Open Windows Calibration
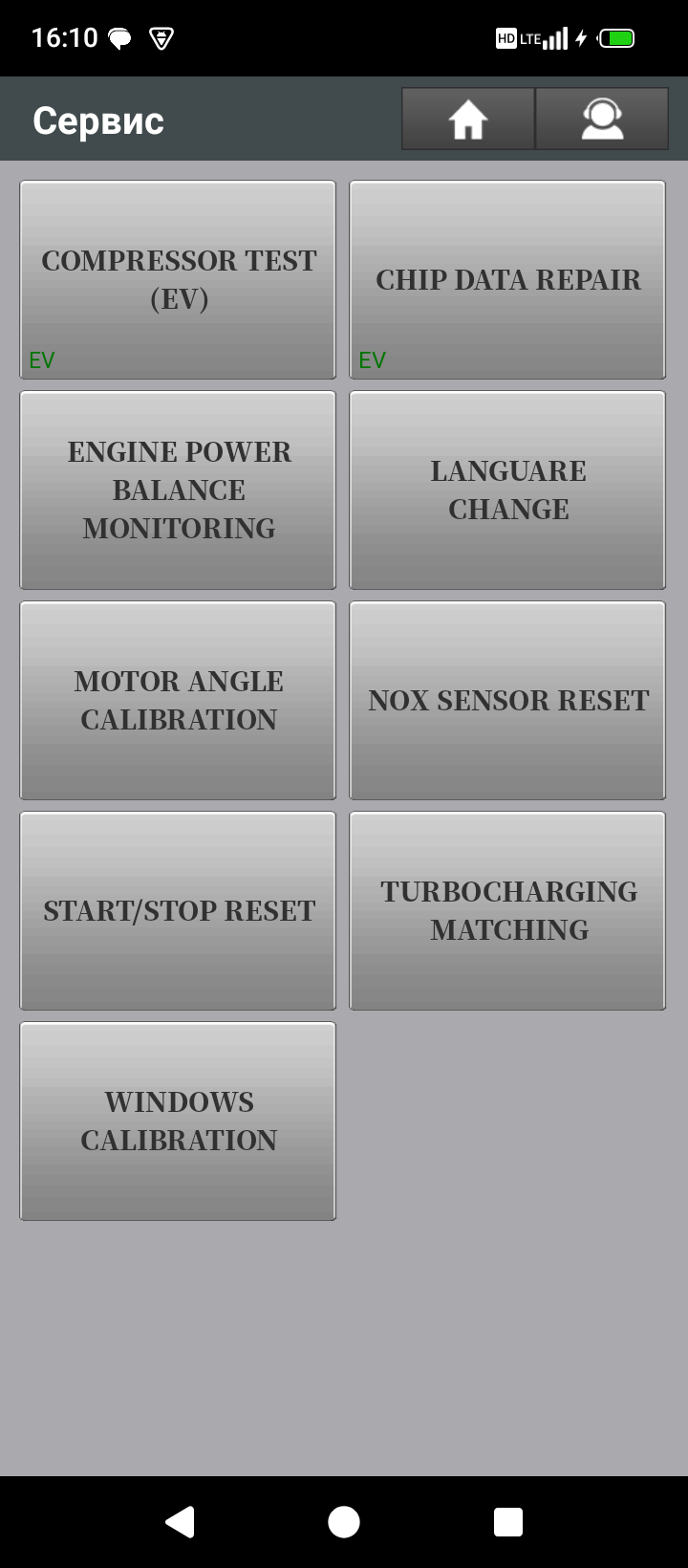Viewport: 688px width, 1568px height. click(x=179, y=1121)
